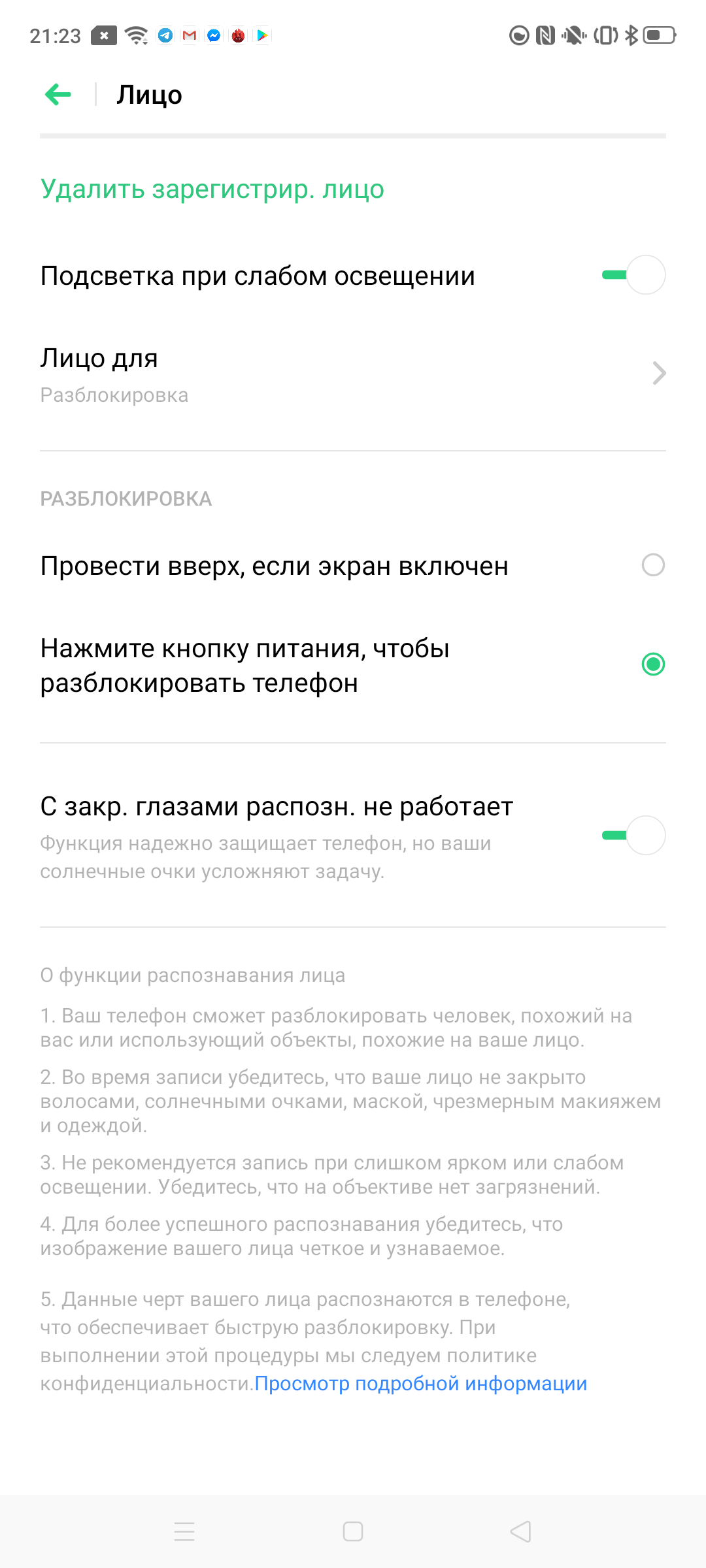The image size is (706, 1568).
Task: Select Нажмите кнопку питания option
Action: click(x=652, y=664)
